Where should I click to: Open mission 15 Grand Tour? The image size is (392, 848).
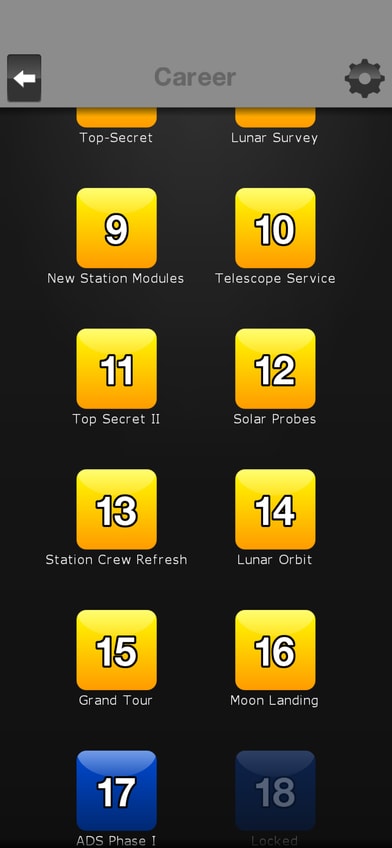click(116, 650)
